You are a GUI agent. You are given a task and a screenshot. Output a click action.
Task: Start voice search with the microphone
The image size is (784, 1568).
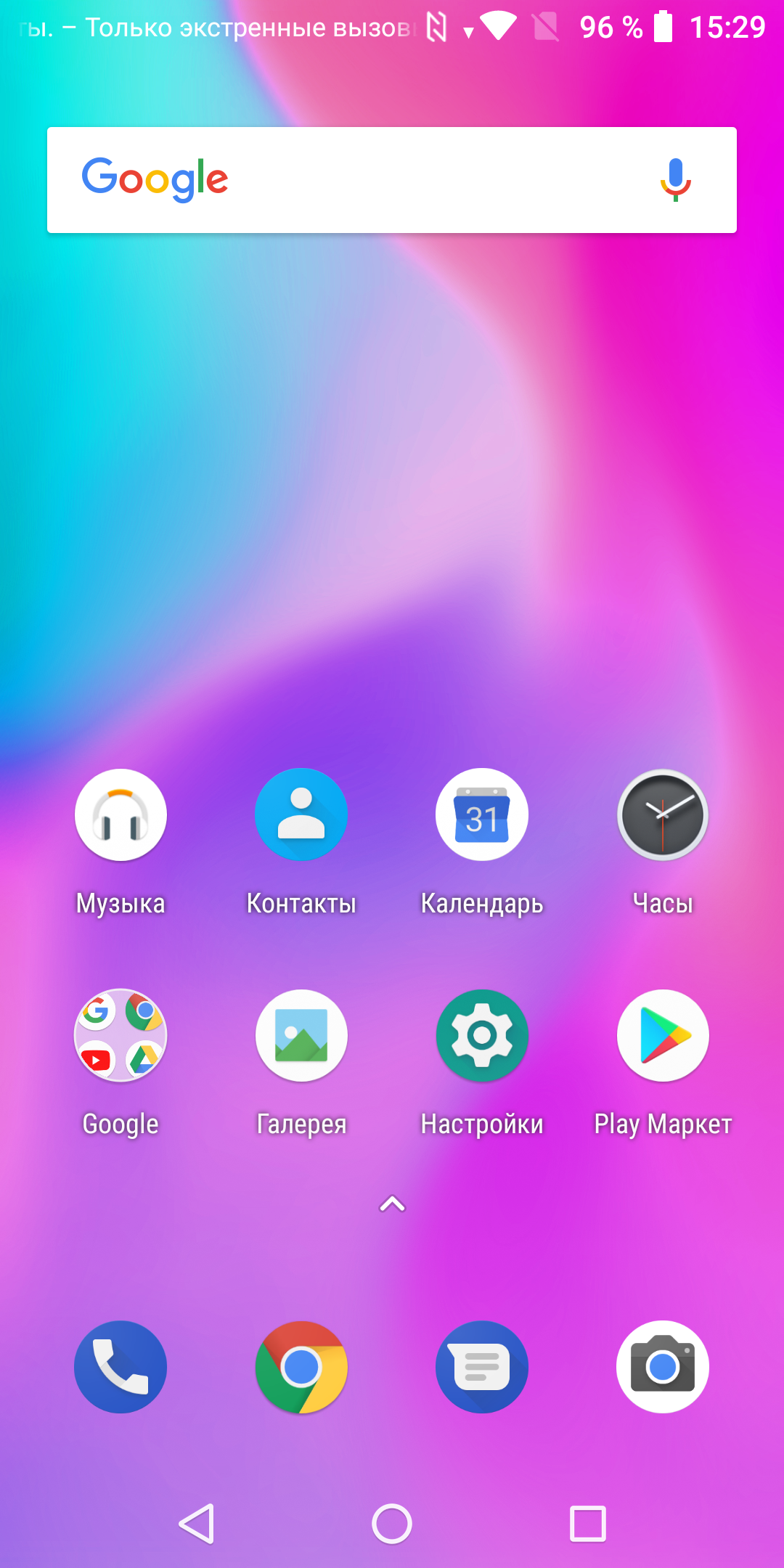point(675,179)
